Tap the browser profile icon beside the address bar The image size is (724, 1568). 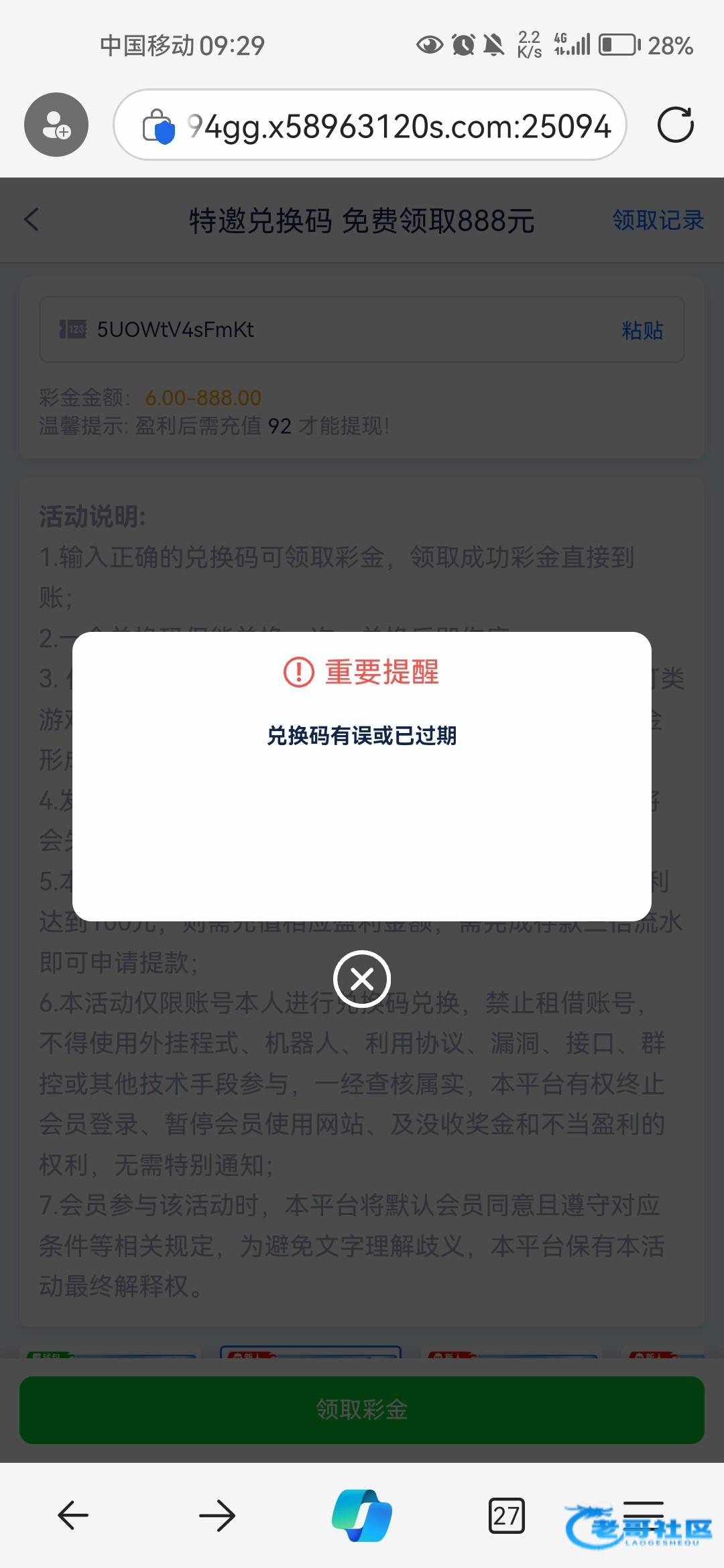coord(56,125)
